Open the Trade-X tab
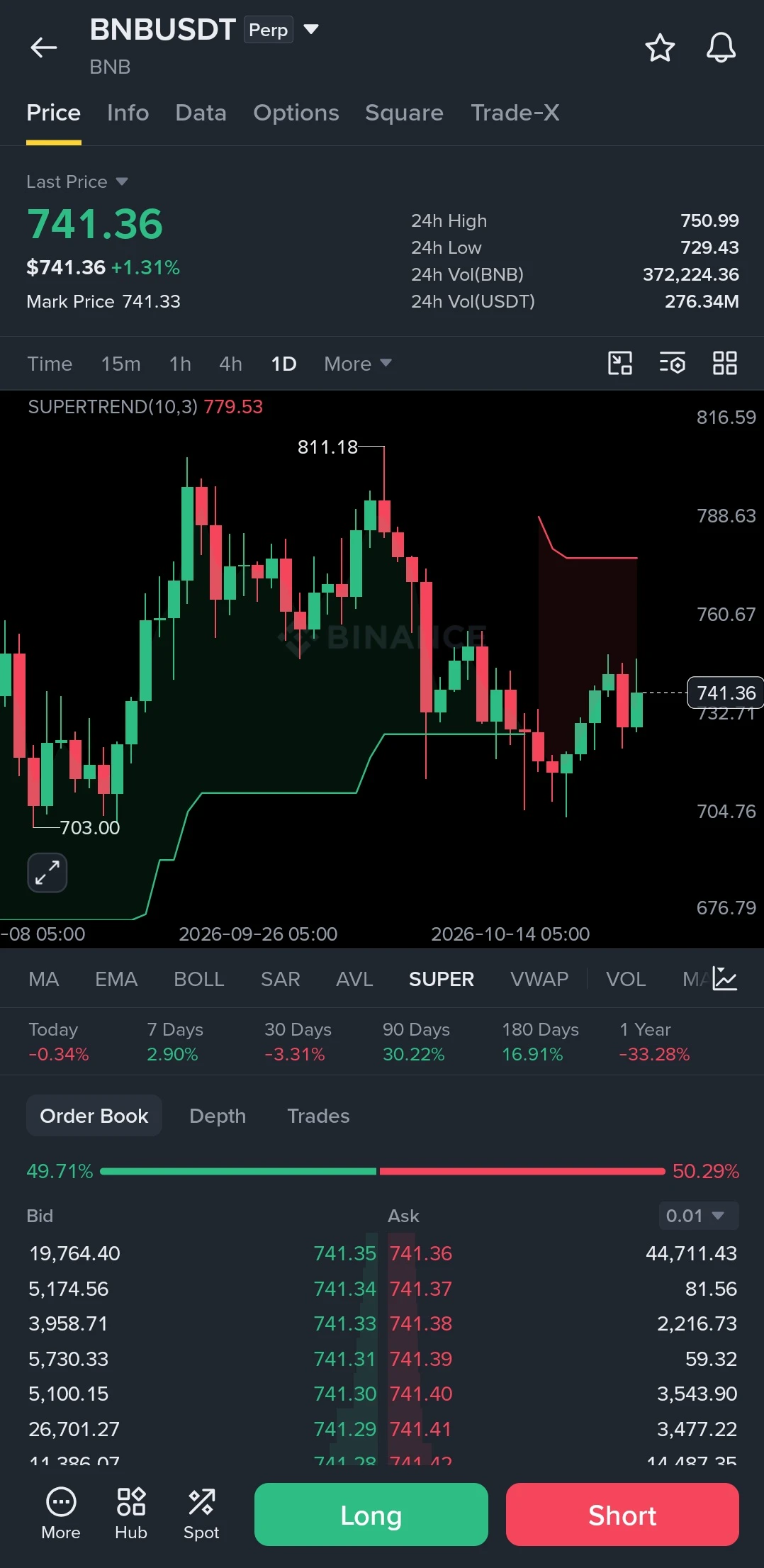This screenshot has height=1568, width=764. (x=515, y=113)
